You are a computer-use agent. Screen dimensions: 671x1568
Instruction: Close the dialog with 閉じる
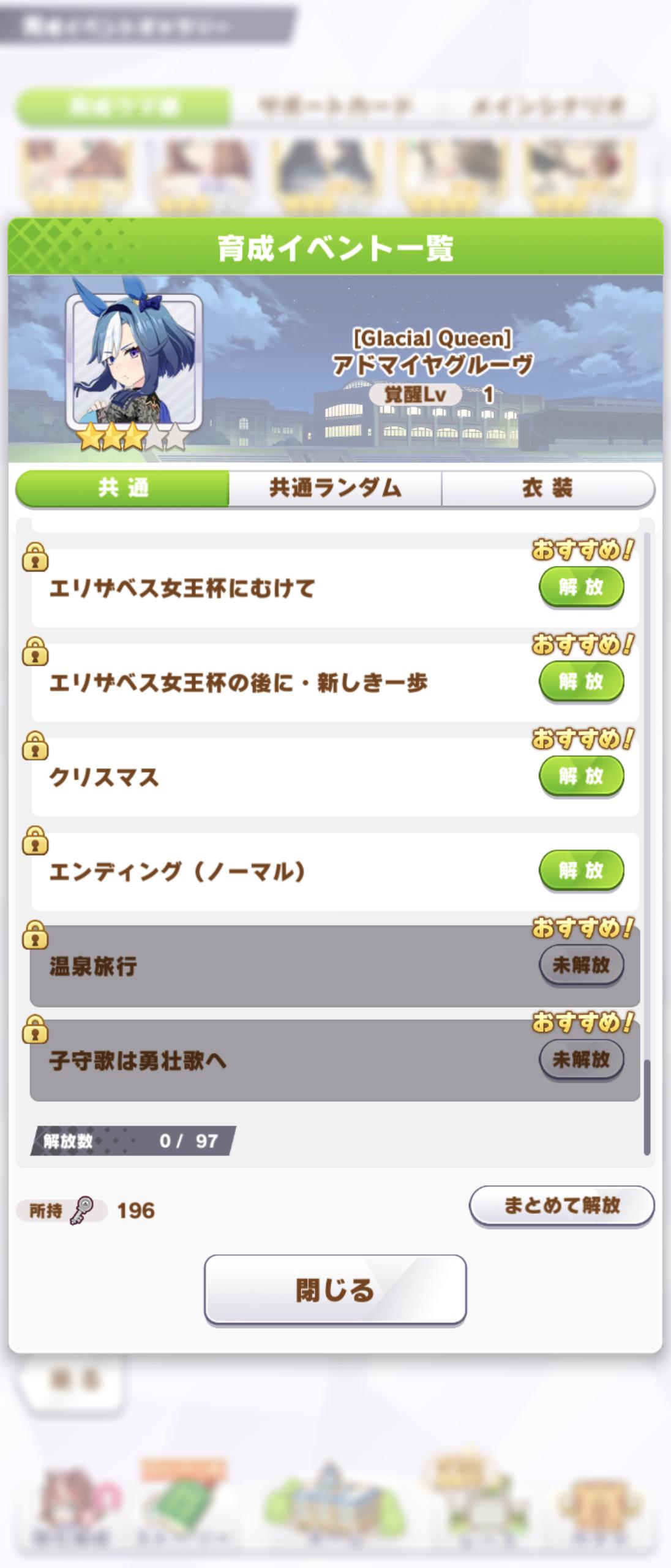pyautogui.click(x=335, y=1289)
